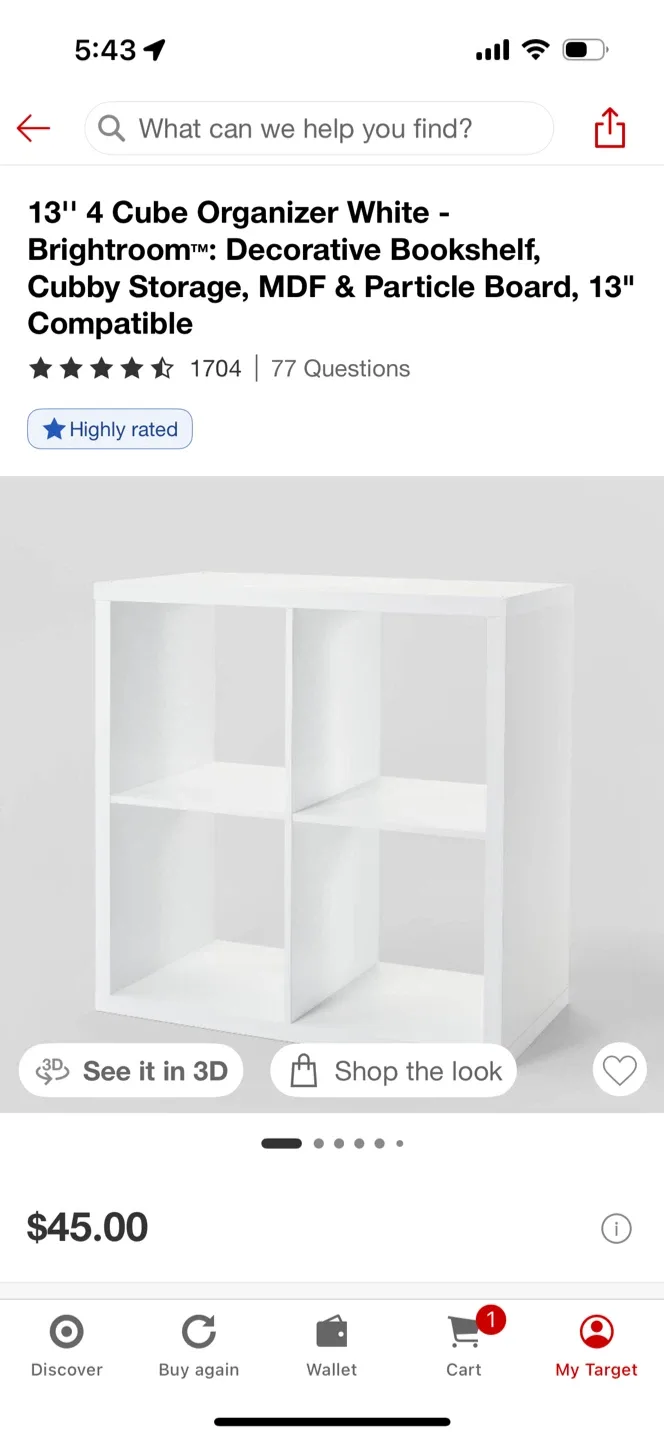Image resolution: width=664 pixels, height=1440 pixels.
Task: Switch to the Buy again tab
Action: 199,1347
